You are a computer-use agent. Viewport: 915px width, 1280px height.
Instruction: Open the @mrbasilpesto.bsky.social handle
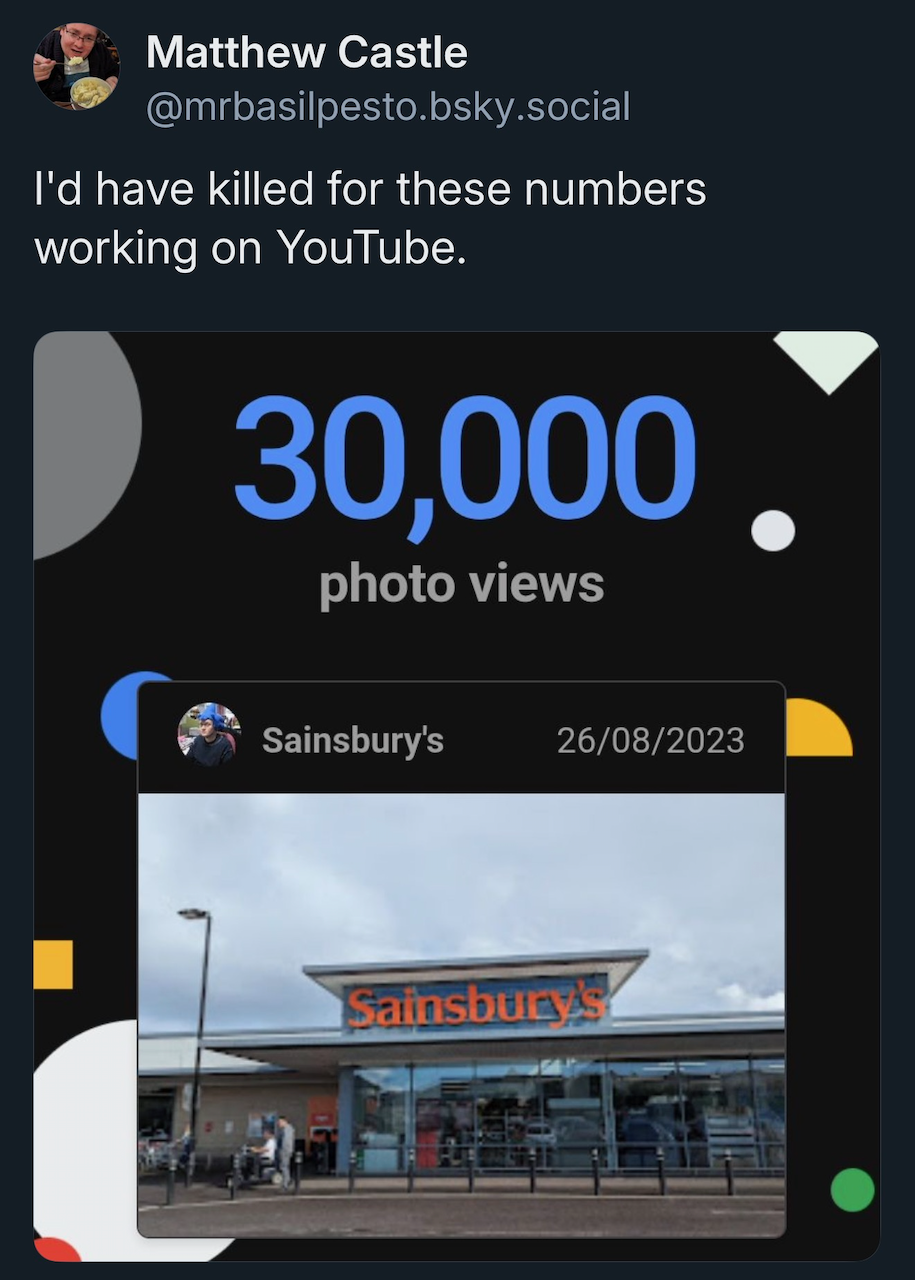pos(388,106)
